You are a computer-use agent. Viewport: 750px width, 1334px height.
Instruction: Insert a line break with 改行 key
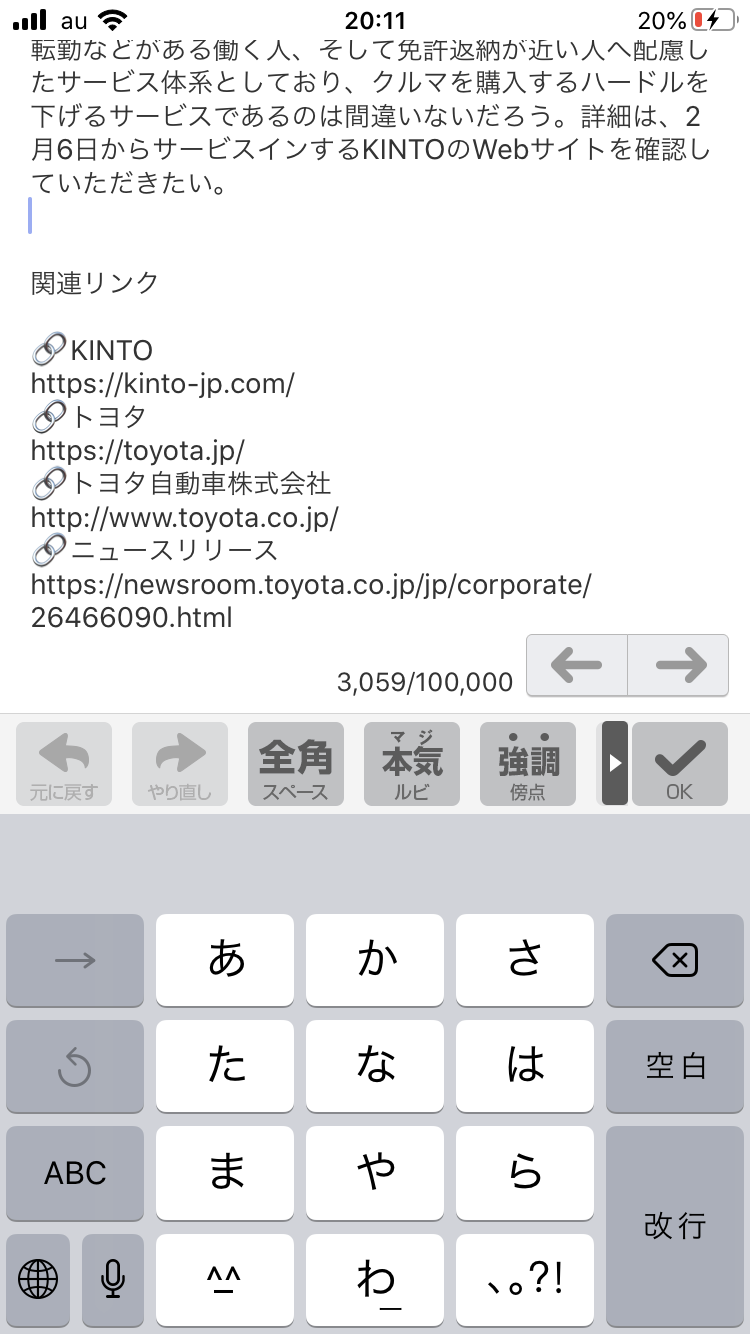click(x=675, y=1226)
